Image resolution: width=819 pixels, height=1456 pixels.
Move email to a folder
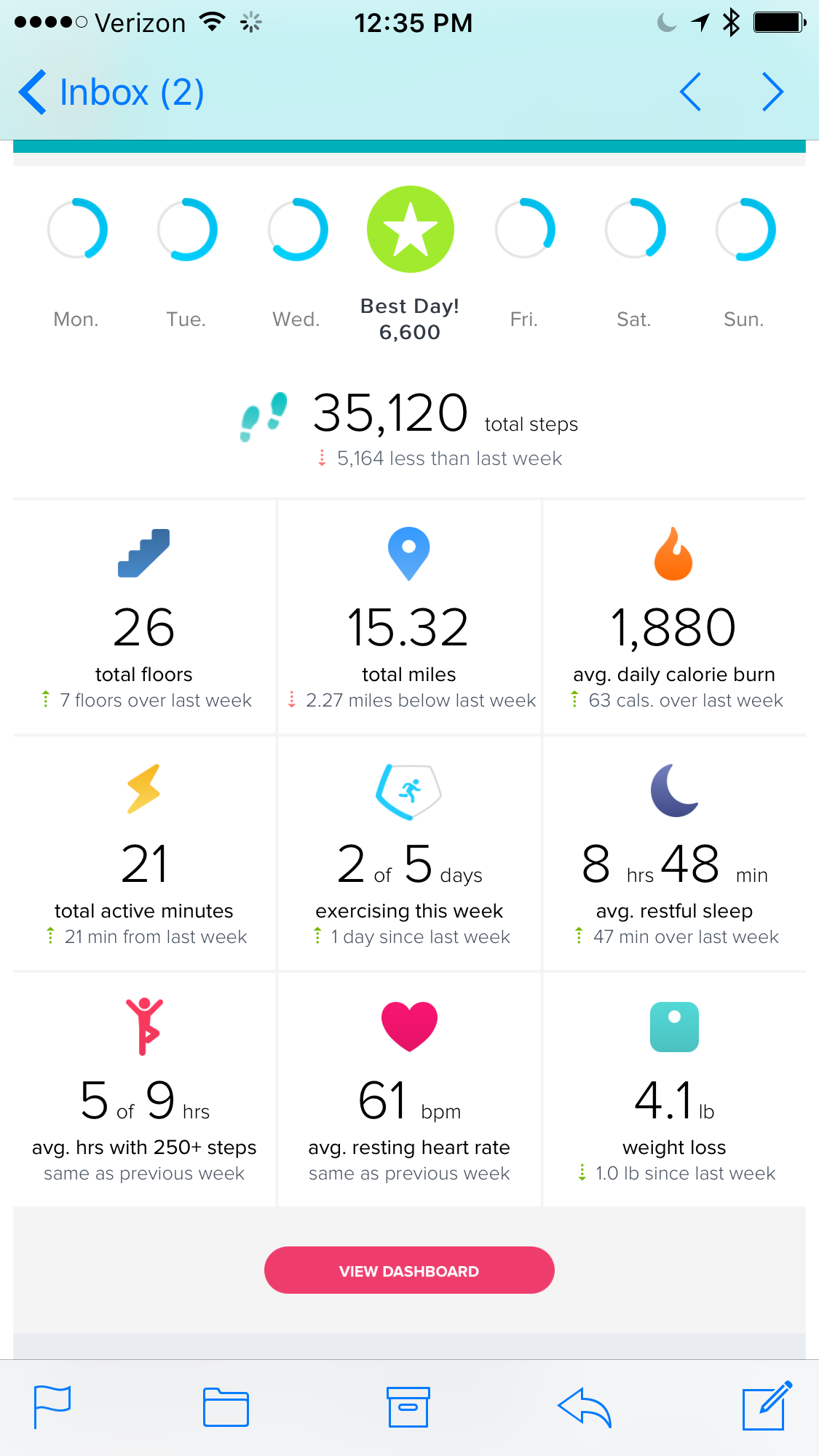[226, 1407]
